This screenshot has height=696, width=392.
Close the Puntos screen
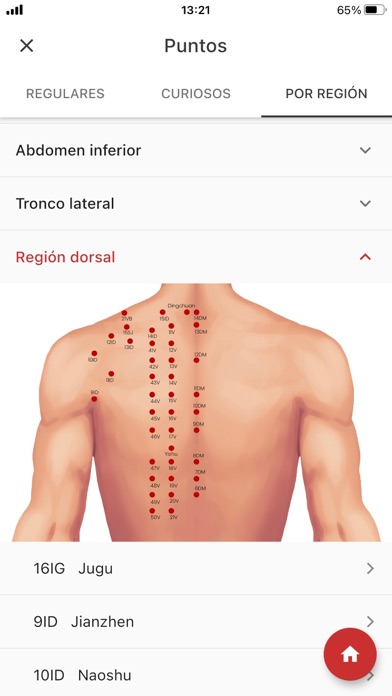coord(27,46)
